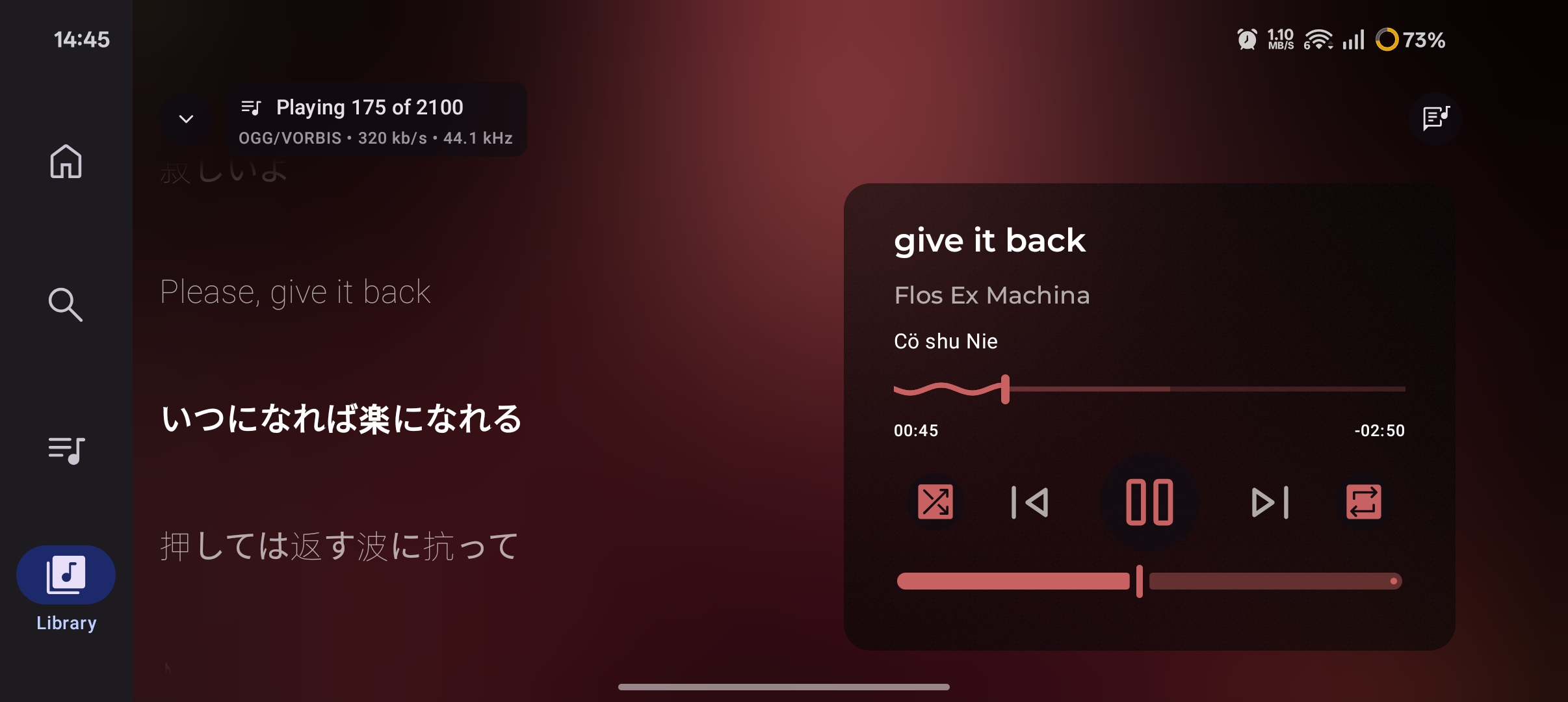Toggle the lyrics view icon
1568x702 pixels.
click(x=1435, y=118)
